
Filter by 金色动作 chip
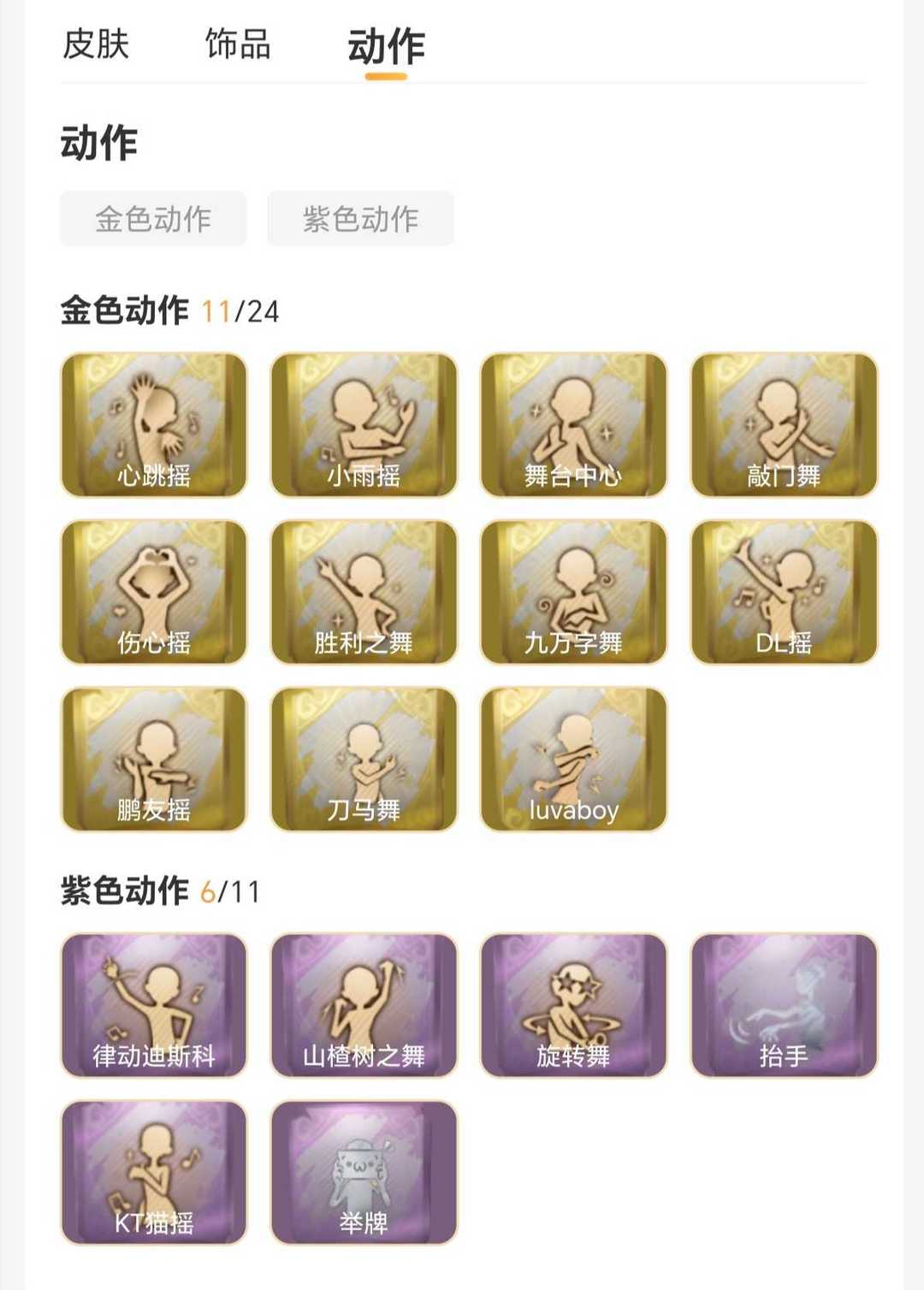tap(153, 219)
